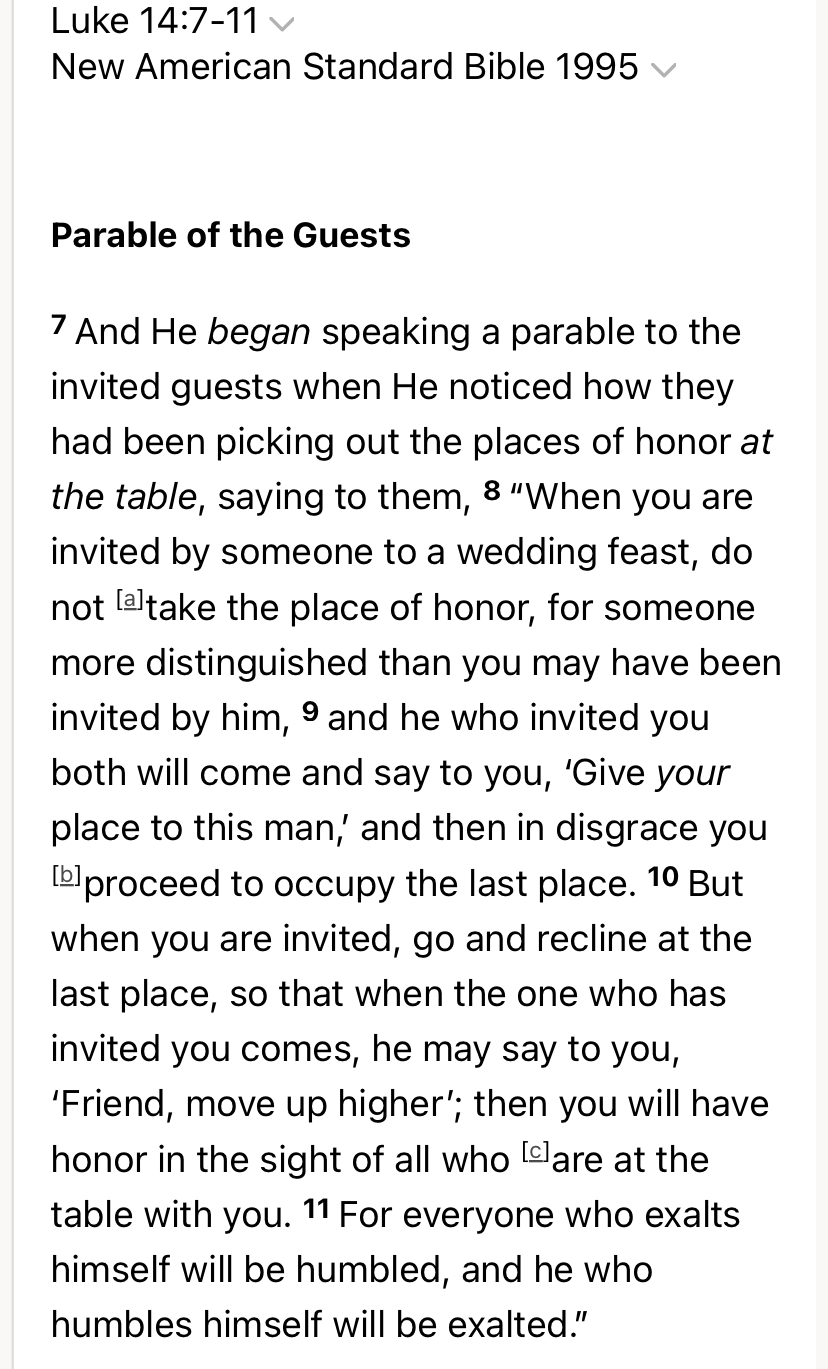Viewport: 828px width, 1369px height.
Task: Open footnote [c] before "are at the table"
Action: click(x=535, y=1152)
